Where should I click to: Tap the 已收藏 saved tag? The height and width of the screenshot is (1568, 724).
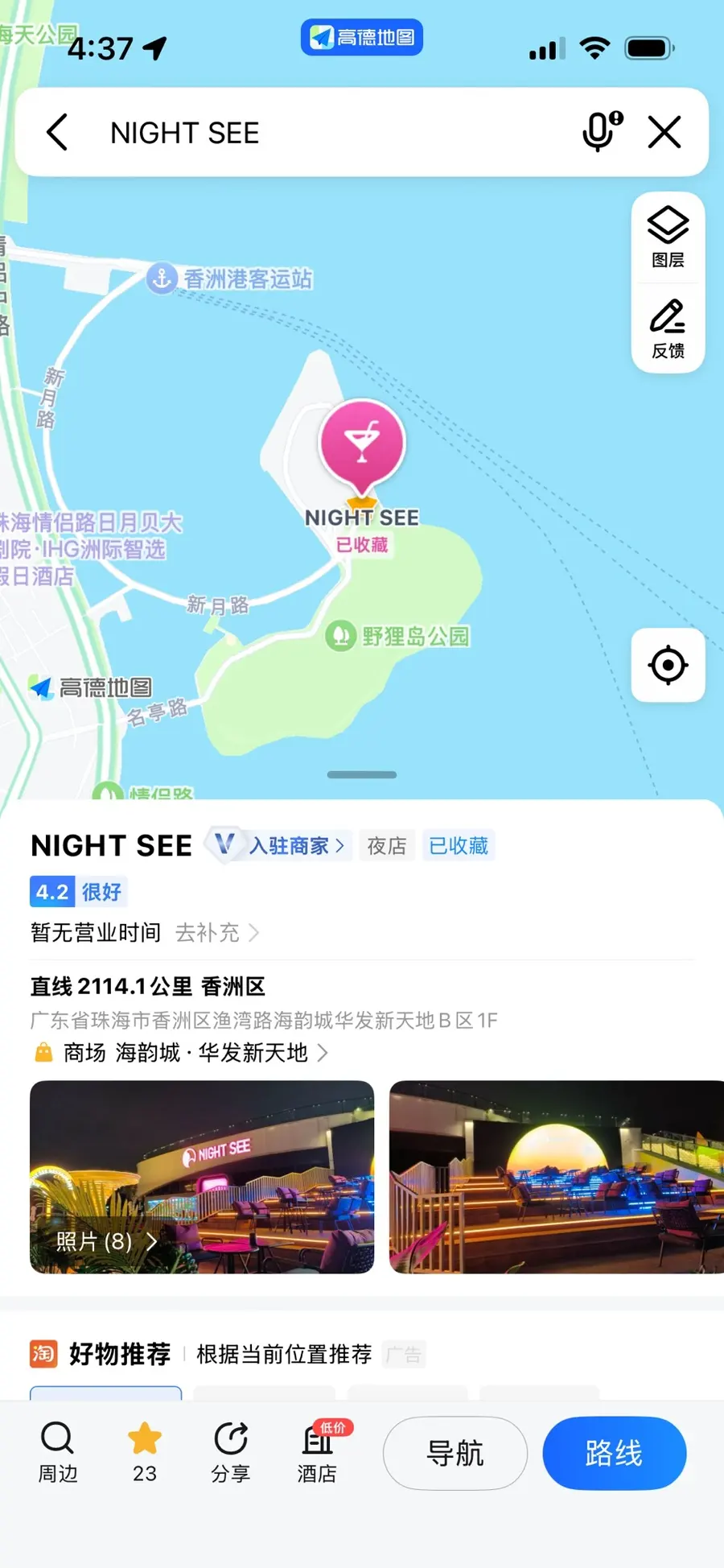click(x=459, y=845)
